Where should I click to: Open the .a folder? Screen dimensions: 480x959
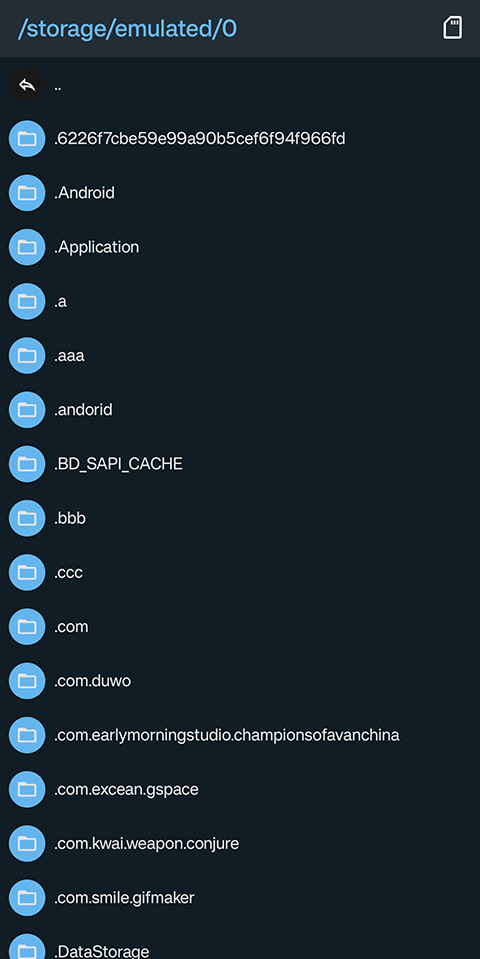240,302
